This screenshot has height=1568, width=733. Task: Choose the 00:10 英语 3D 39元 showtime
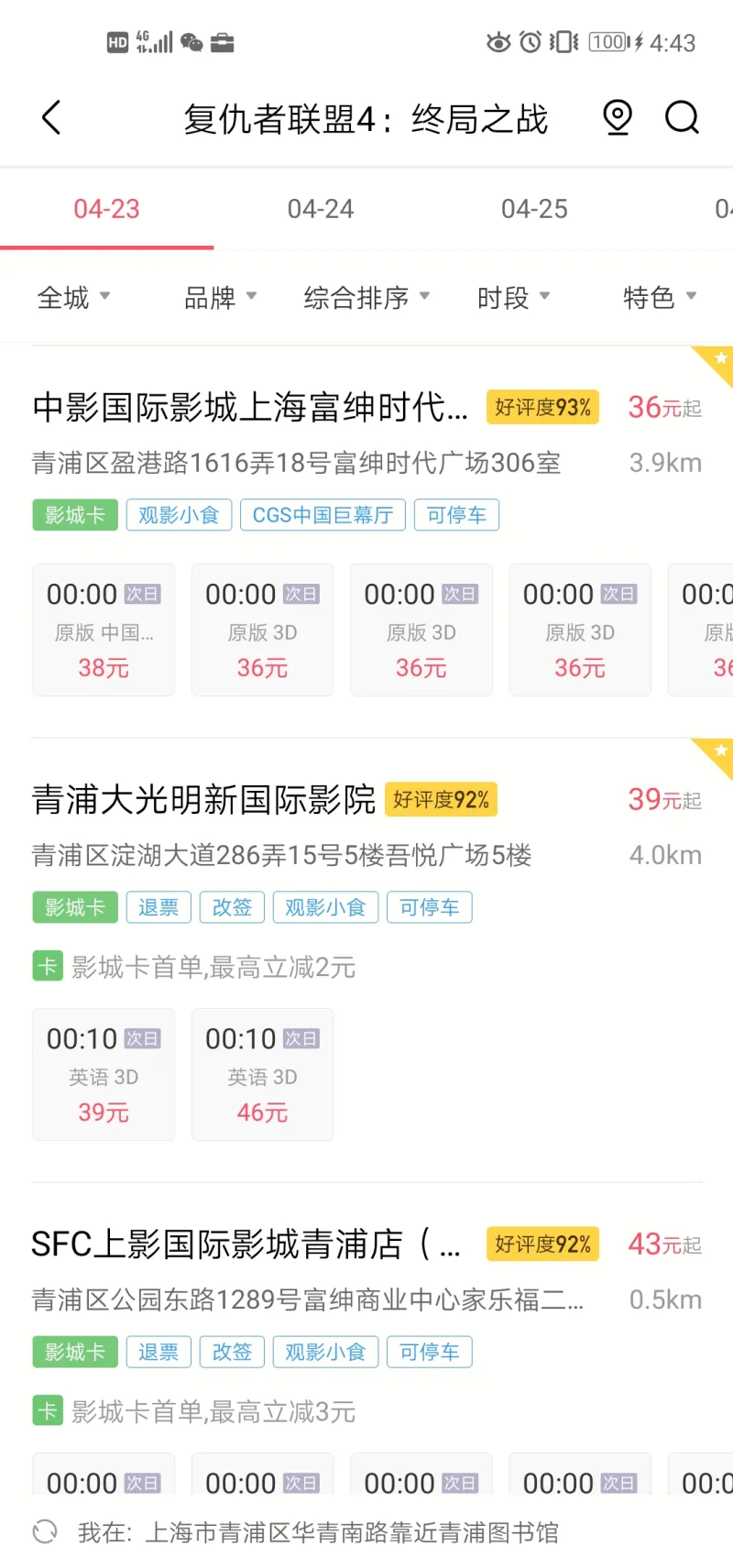click(104, 1075)
